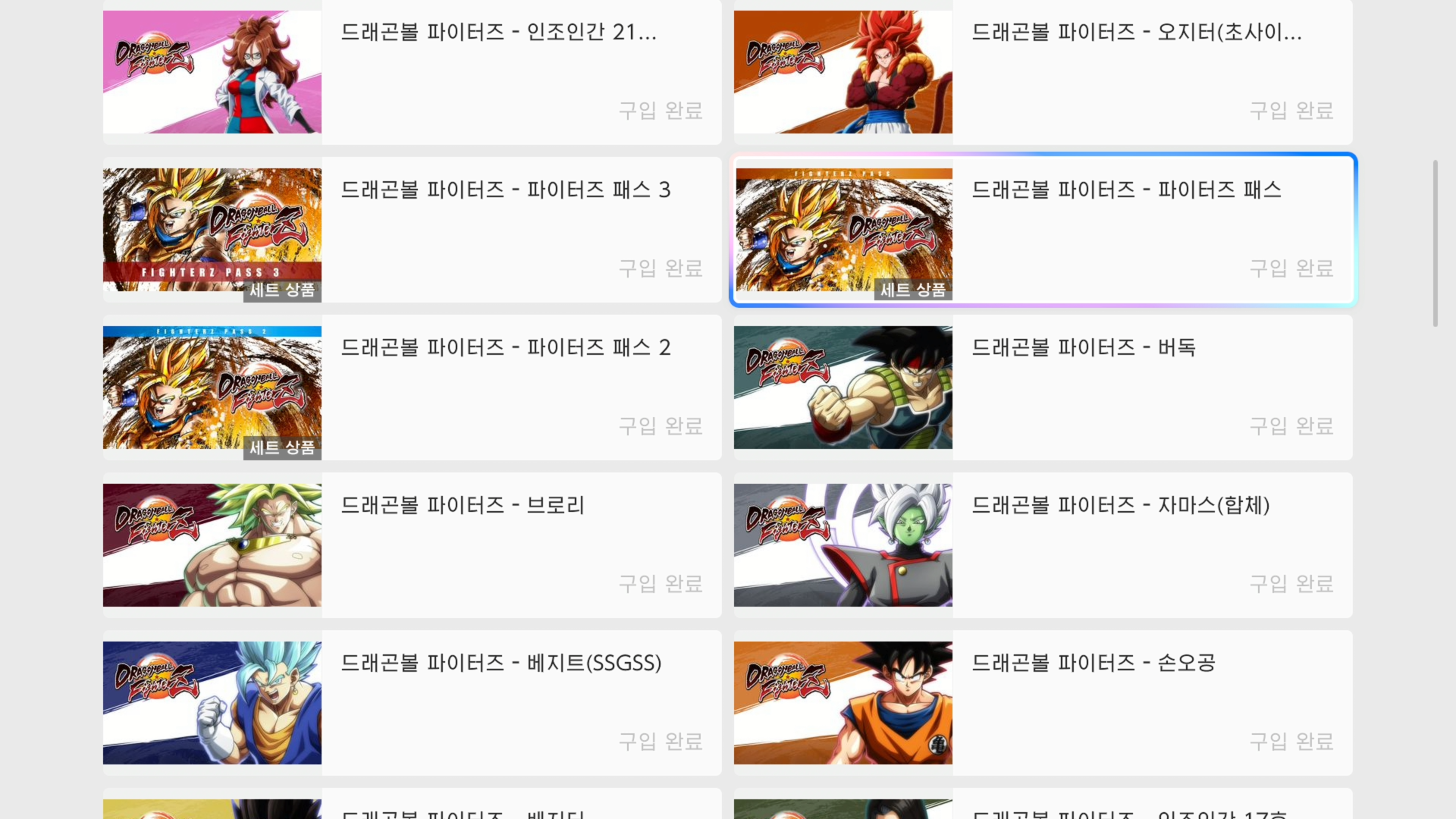Open 파이터즈 패스 2 set item
1456x819 pixels.
(411, 387)
